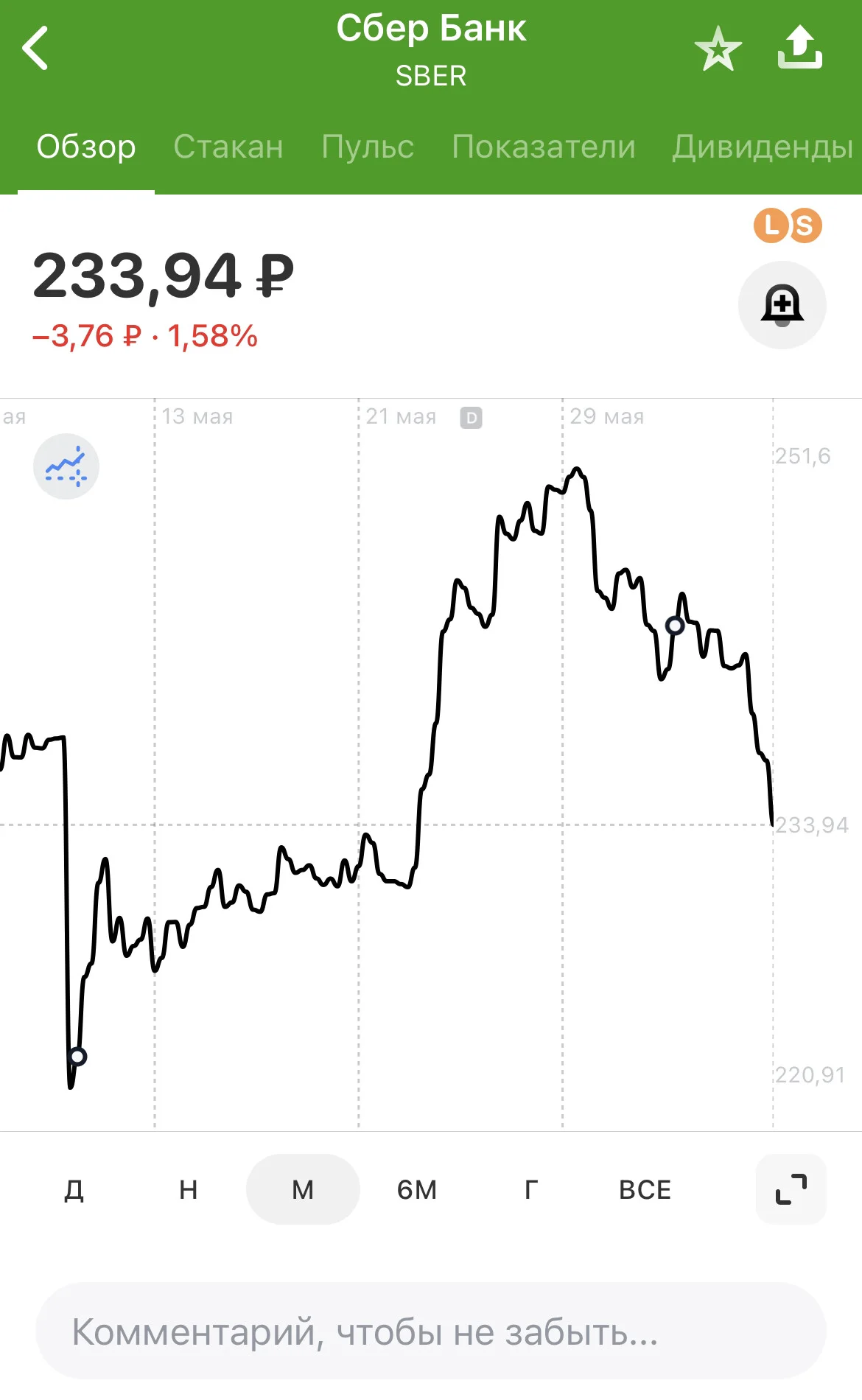Expand the chart to fullscreen
Screen dimensions: 862x1400
point(791,1189)
